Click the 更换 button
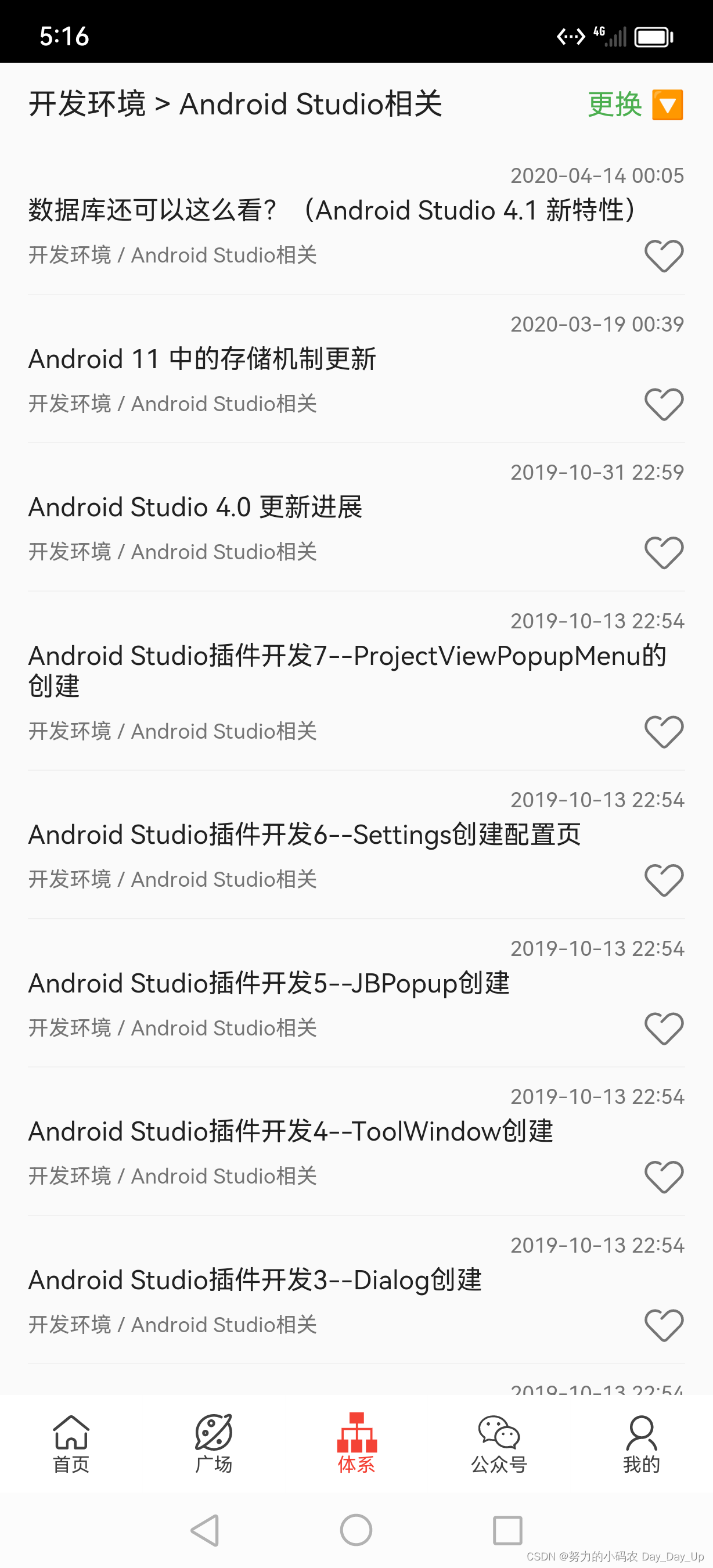 click(614, 105)
